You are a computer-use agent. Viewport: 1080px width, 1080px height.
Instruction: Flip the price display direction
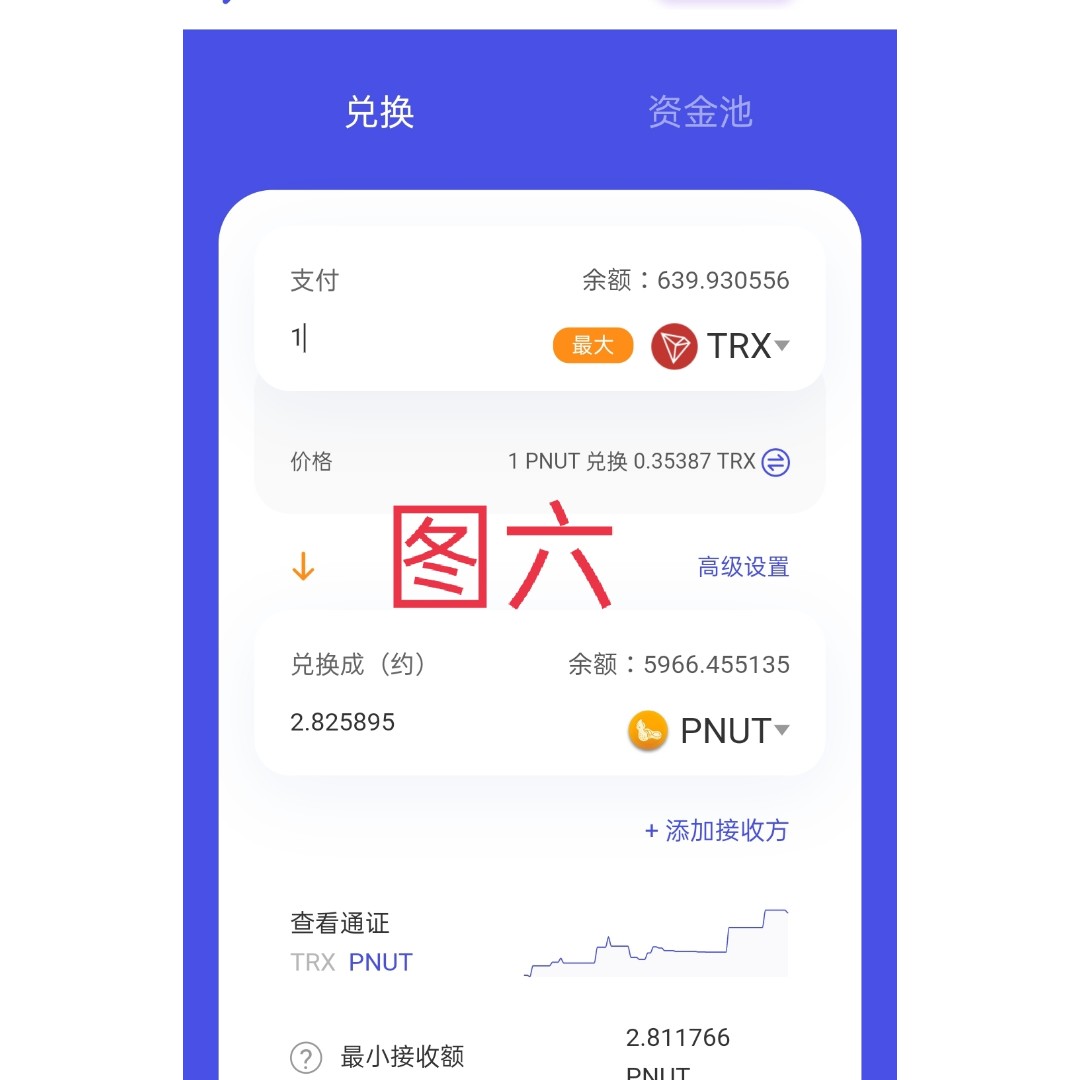coord(776,462)
